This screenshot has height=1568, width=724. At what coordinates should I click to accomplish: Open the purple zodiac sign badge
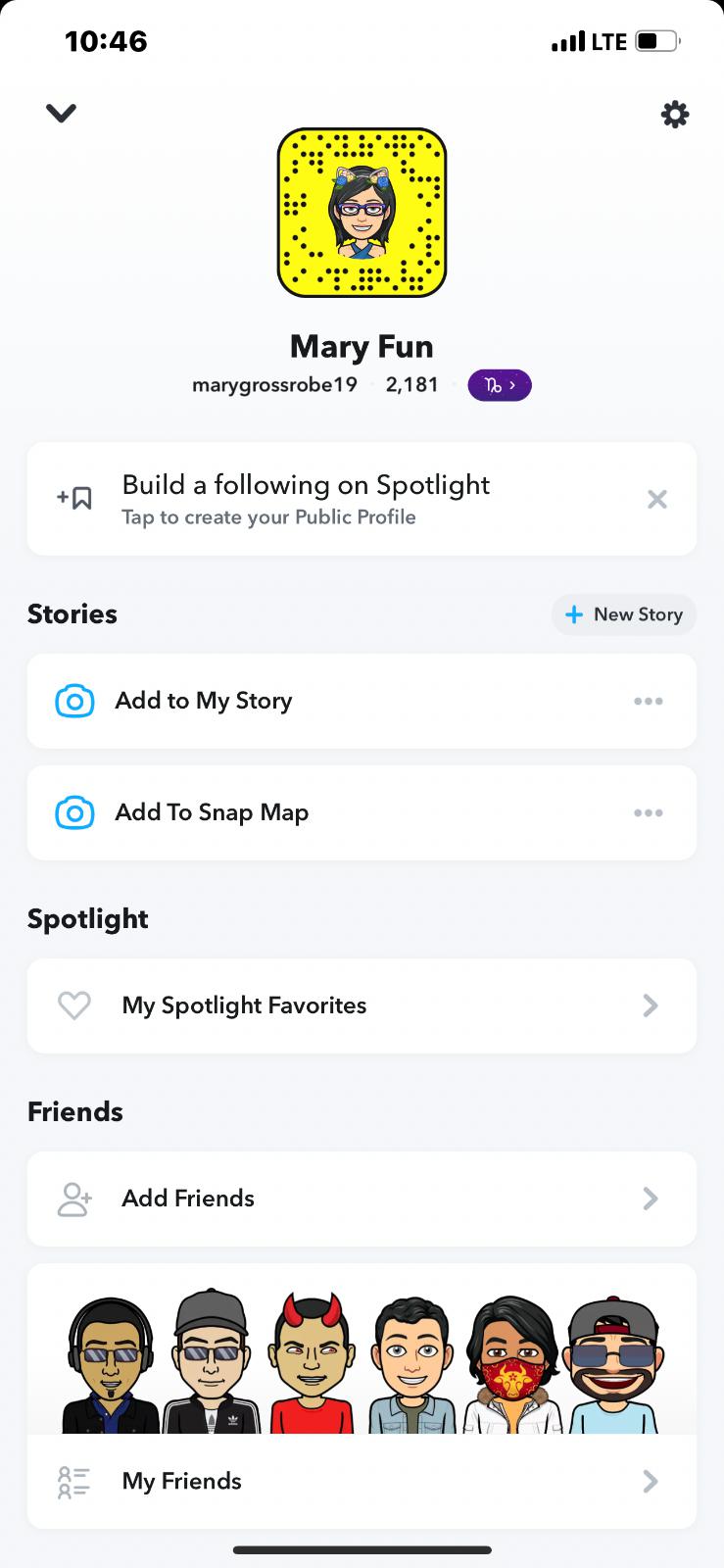point(500,385)
